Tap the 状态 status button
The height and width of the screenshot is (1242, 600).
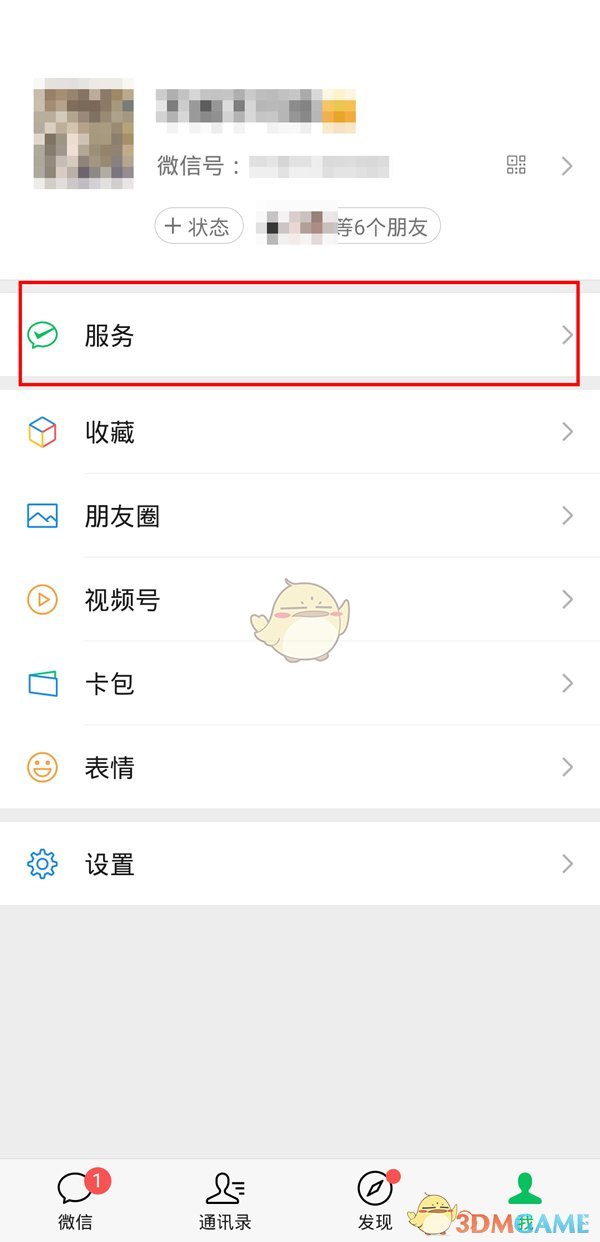tap(199, 227)
